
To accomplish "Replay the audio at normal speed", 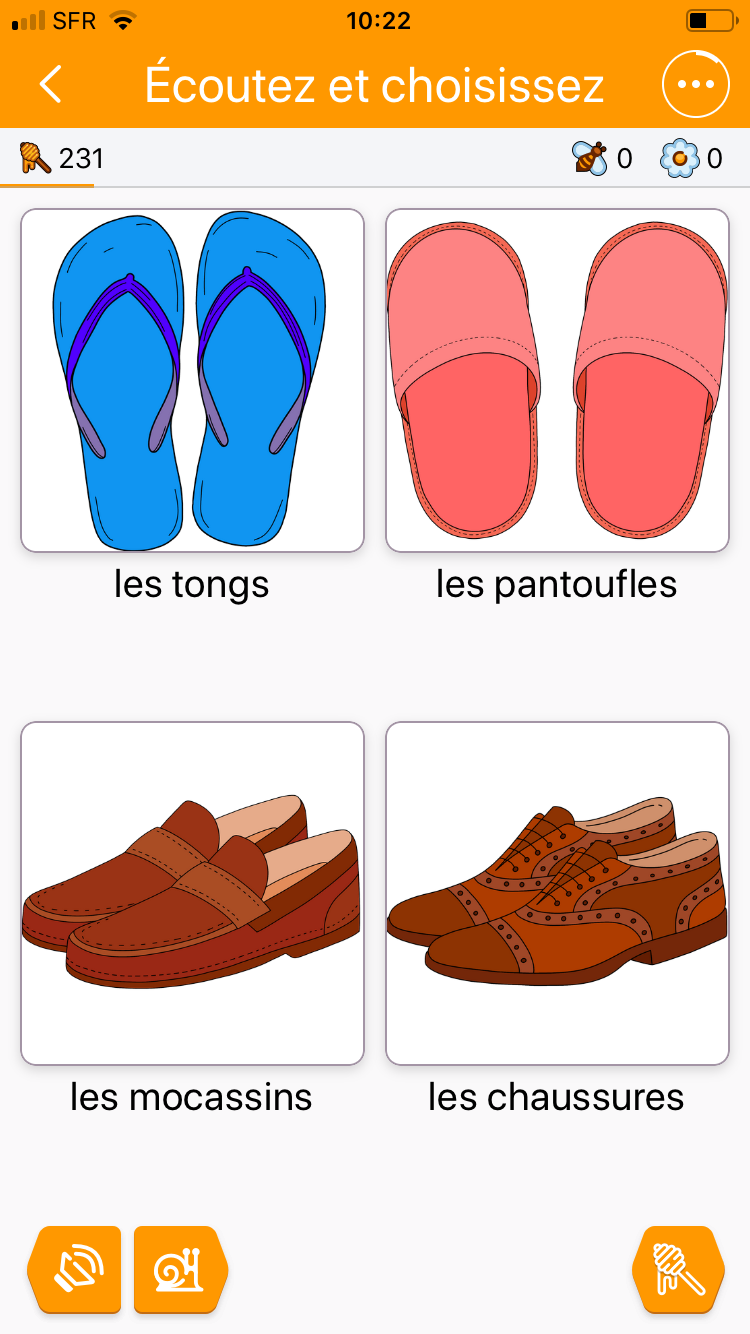I will click(75, 1270).
